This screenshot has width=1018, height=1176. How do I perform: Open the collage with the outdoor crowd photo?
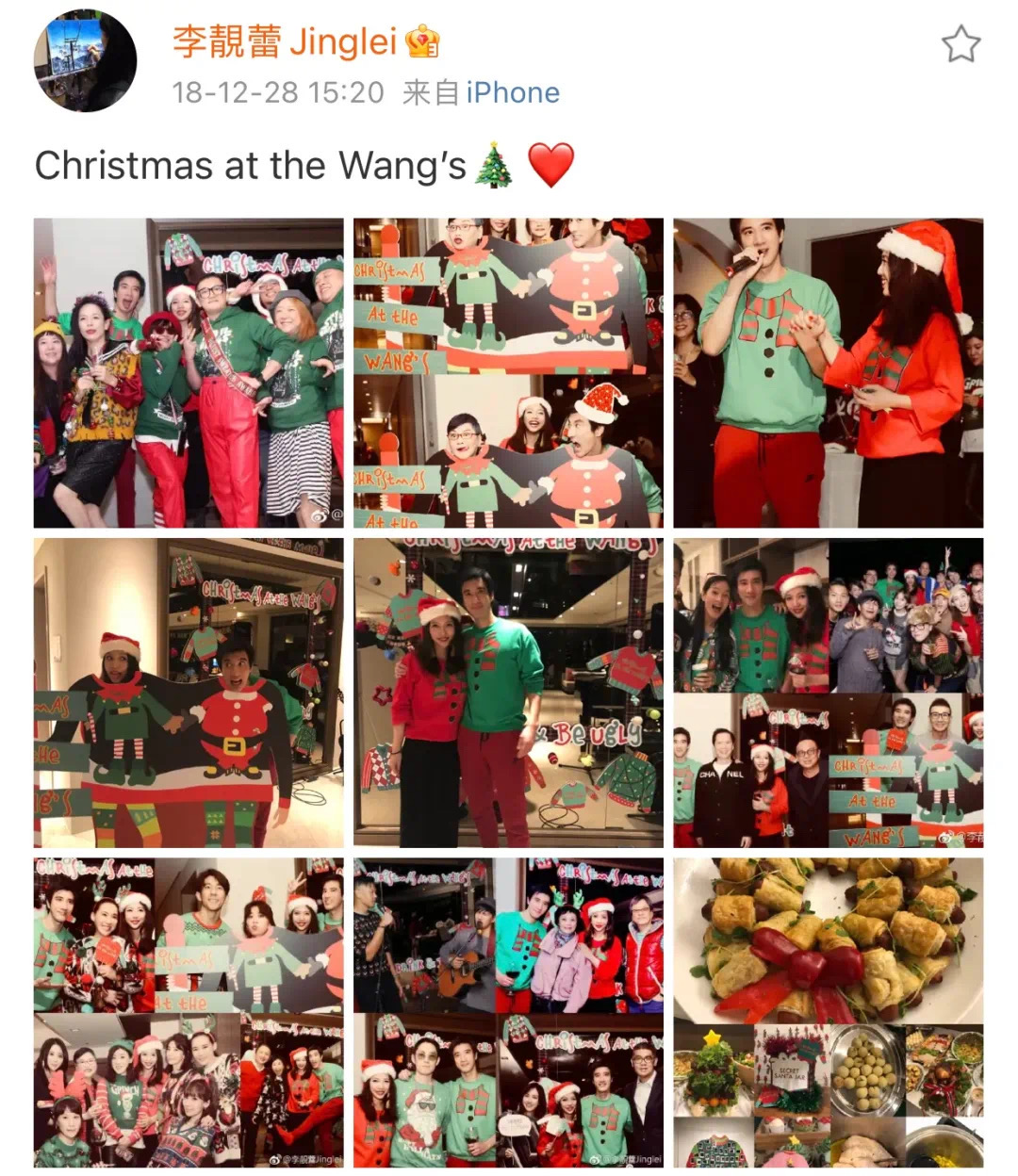(x=828, y=693)
